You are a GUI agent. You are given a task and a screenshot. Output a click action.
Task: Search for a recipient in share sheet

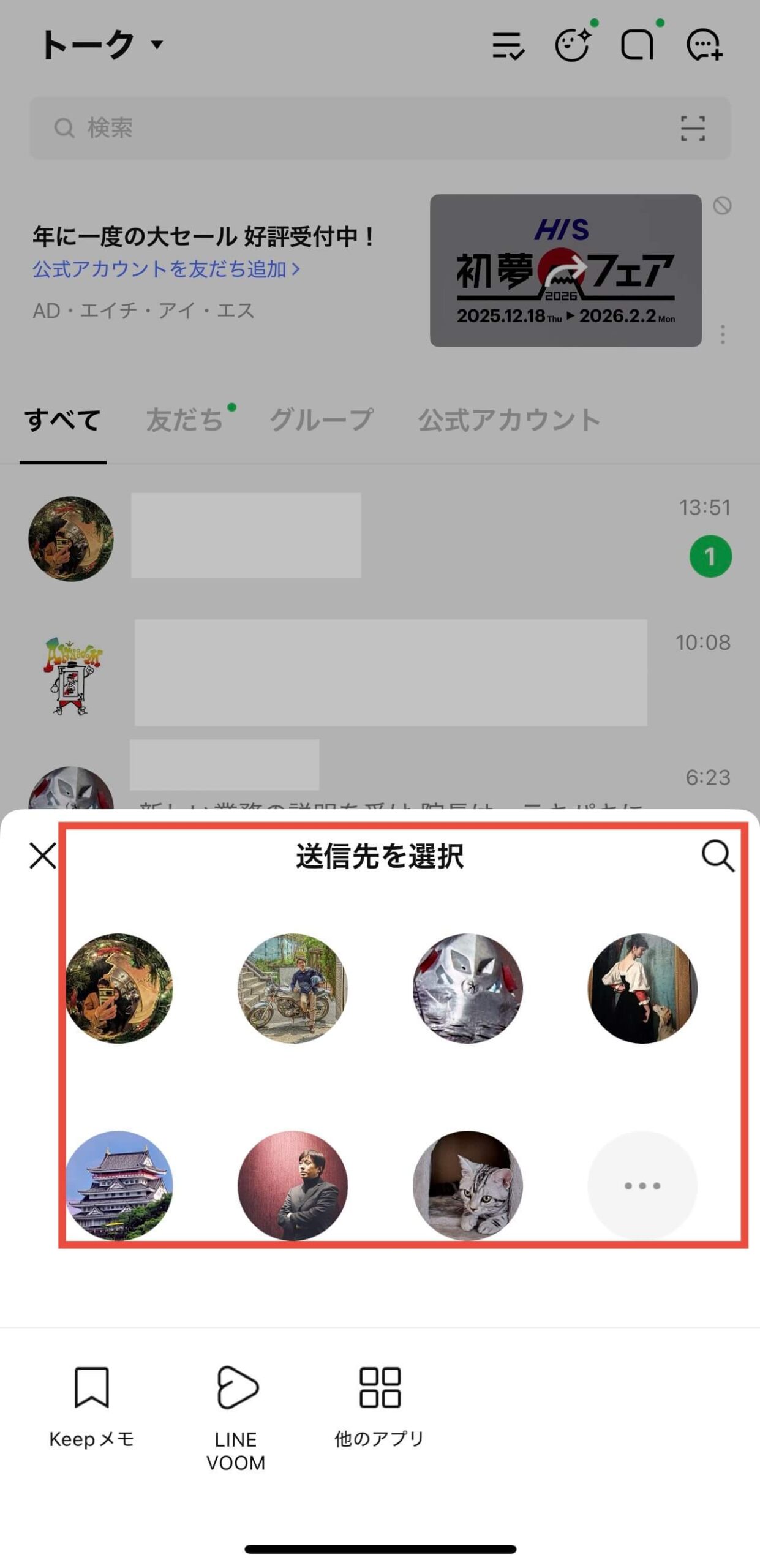tap(717, 856)
